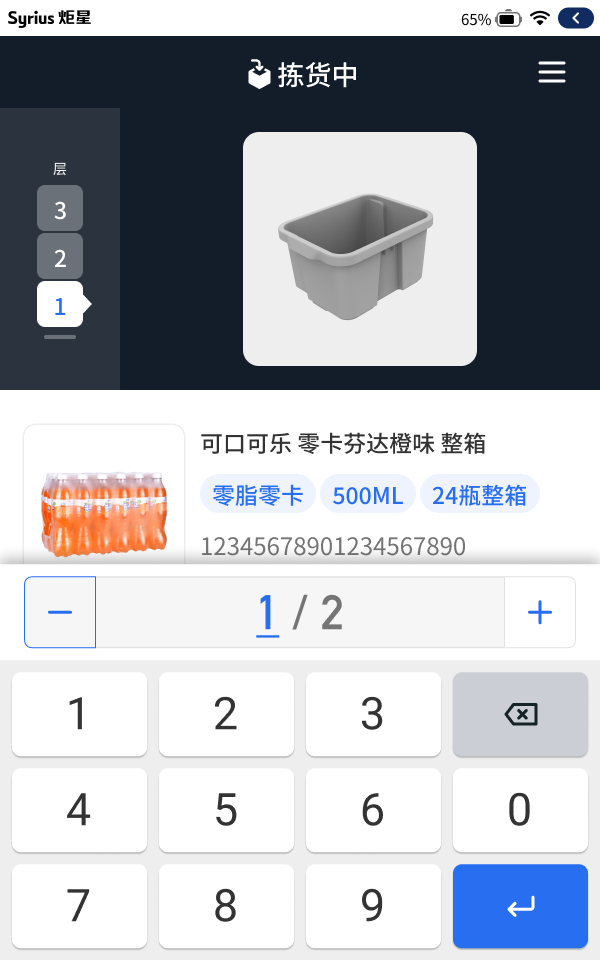
Task: Tap the picked quantity field
Action: point(300,612)
